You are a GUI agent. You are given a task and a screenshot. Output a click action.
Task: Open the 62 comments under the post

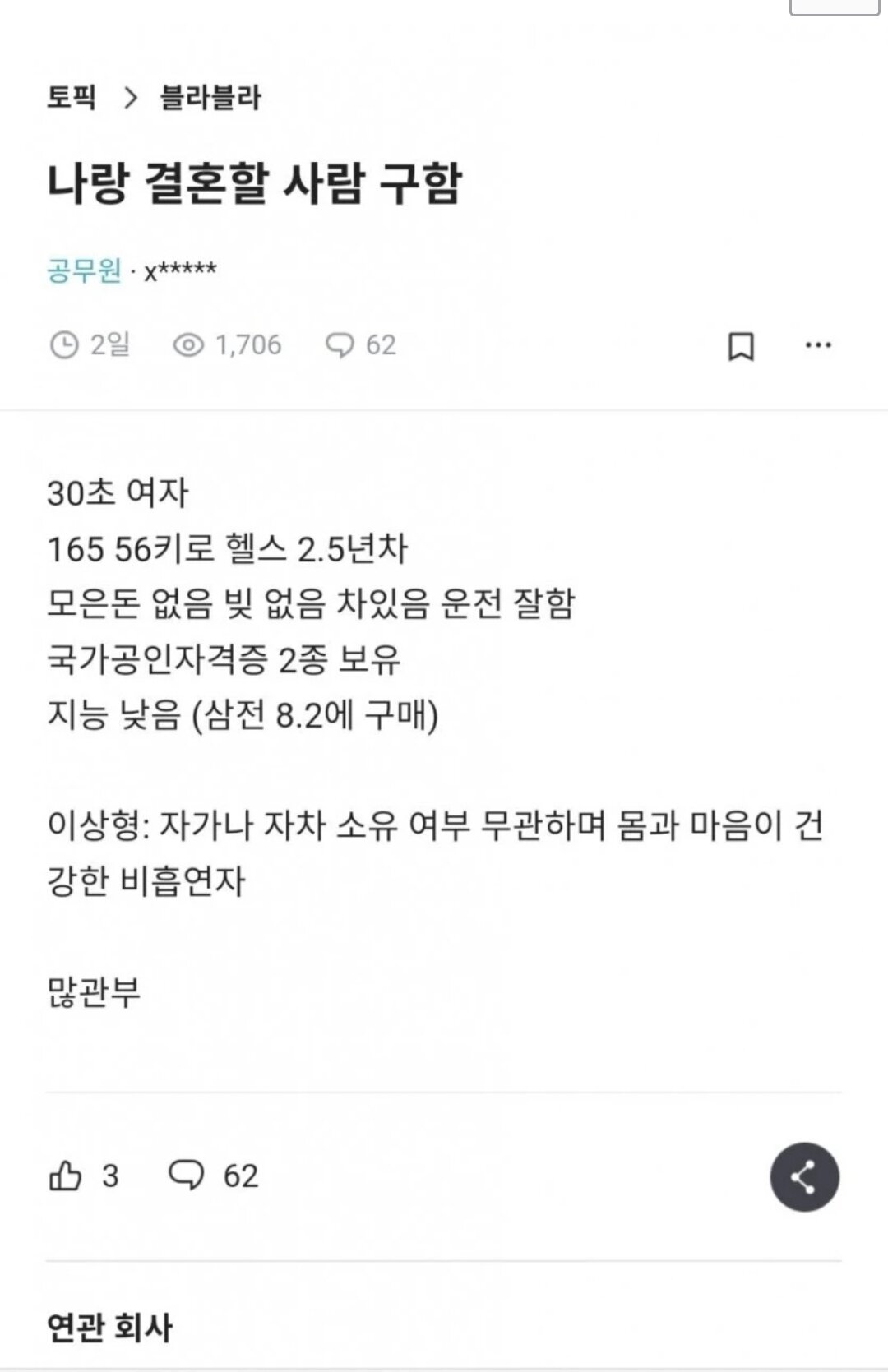(213, 1176)
